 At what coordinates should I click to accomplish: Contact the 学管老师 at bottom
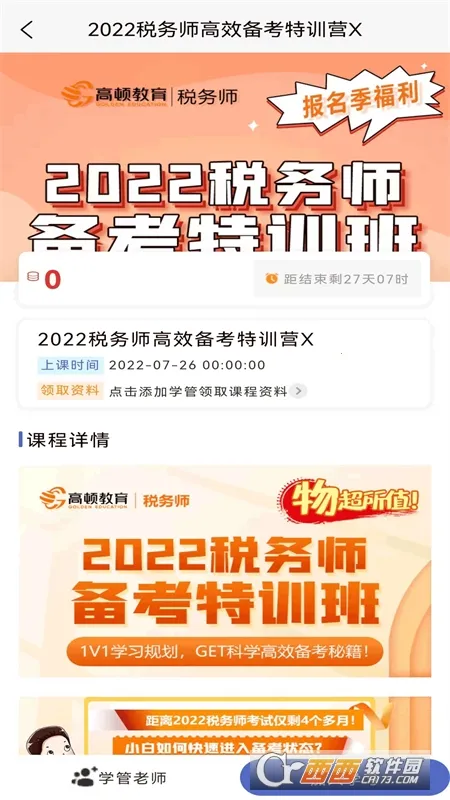(119, 778)
